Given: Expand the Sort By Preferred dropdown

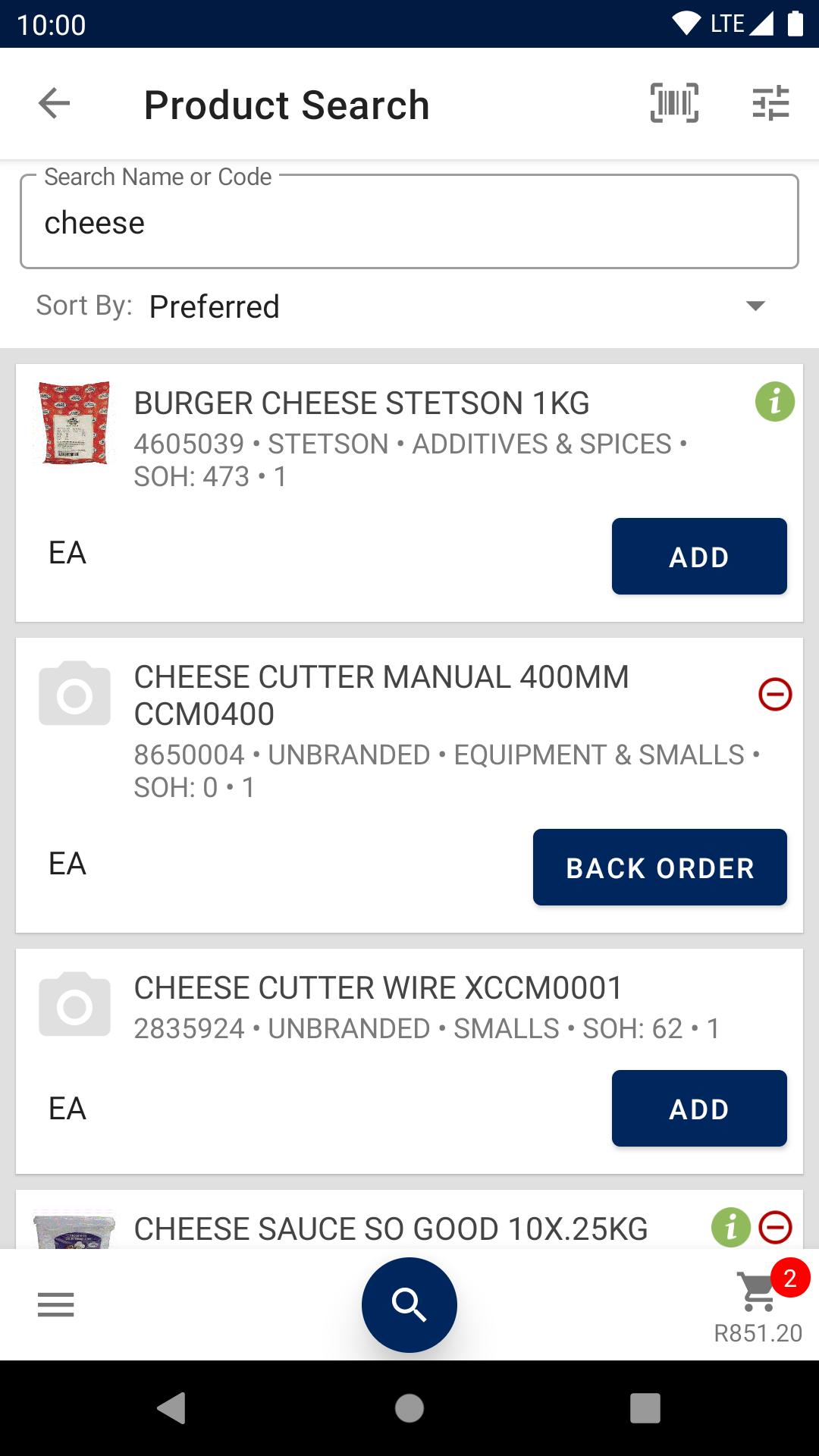Looking at the screenshot, I should click(x=409, y=306).
